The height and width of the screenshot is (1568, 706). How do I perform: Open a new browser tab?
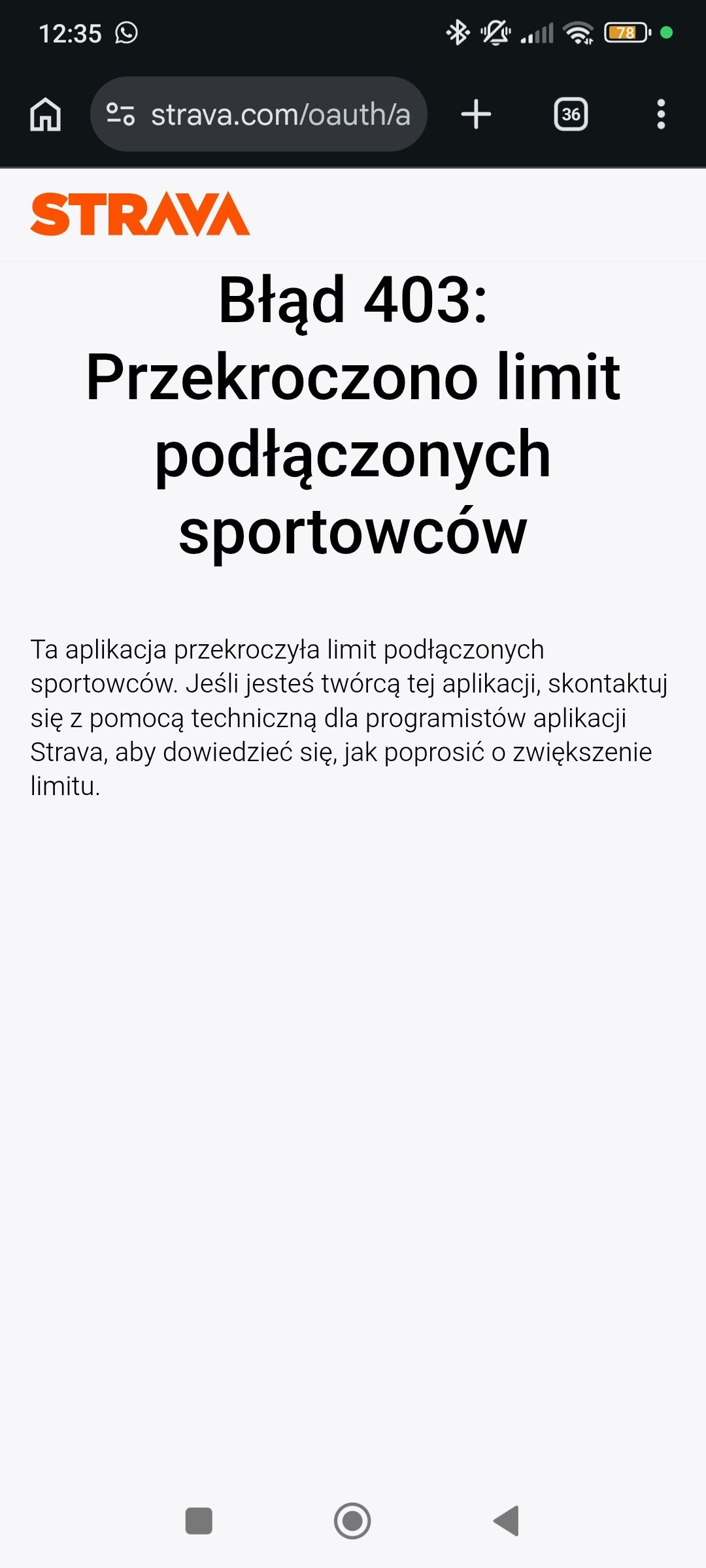pos(476,114)
